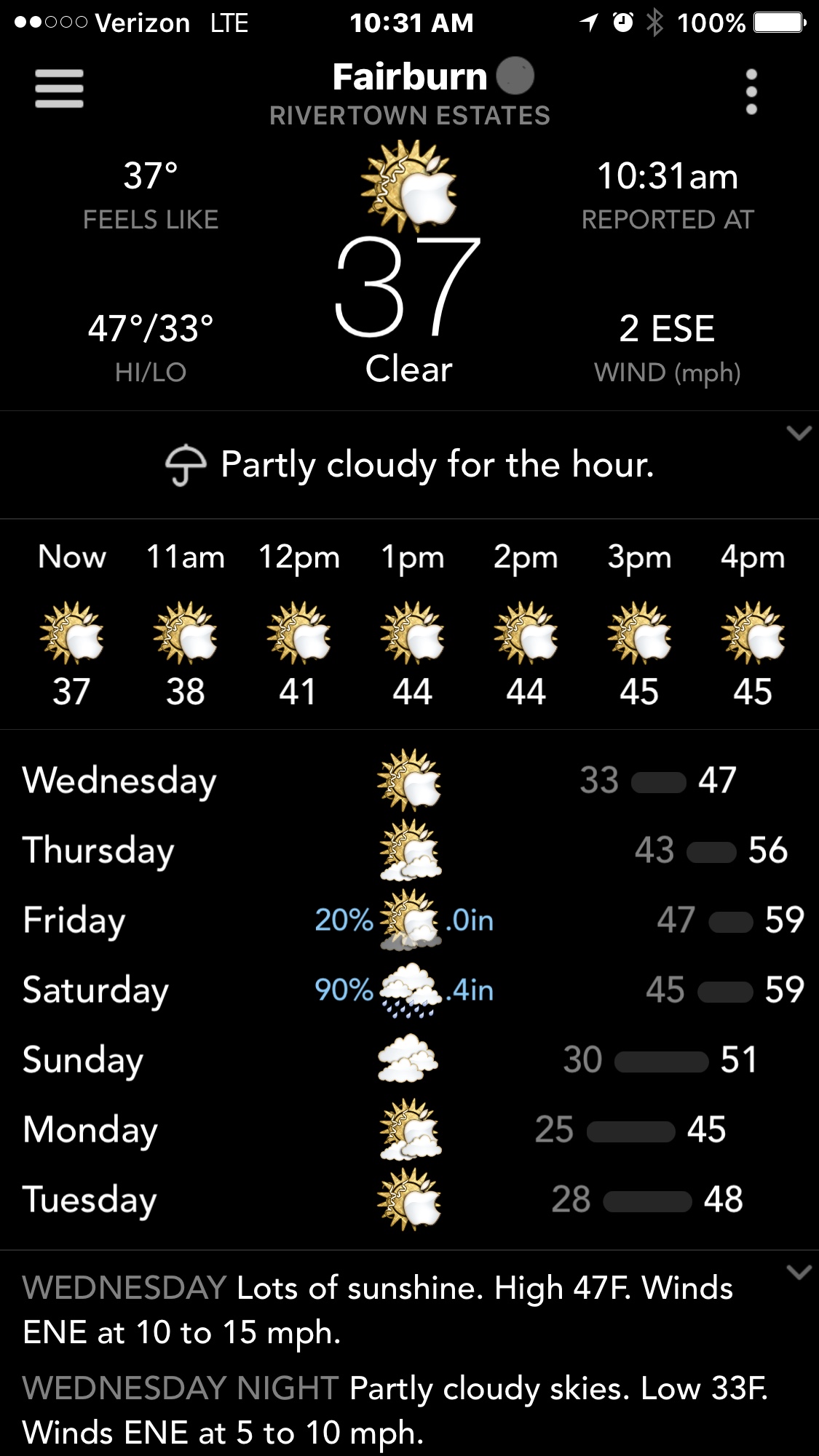
Task: View Saturday's rain forecast
Action: point(409,990)
